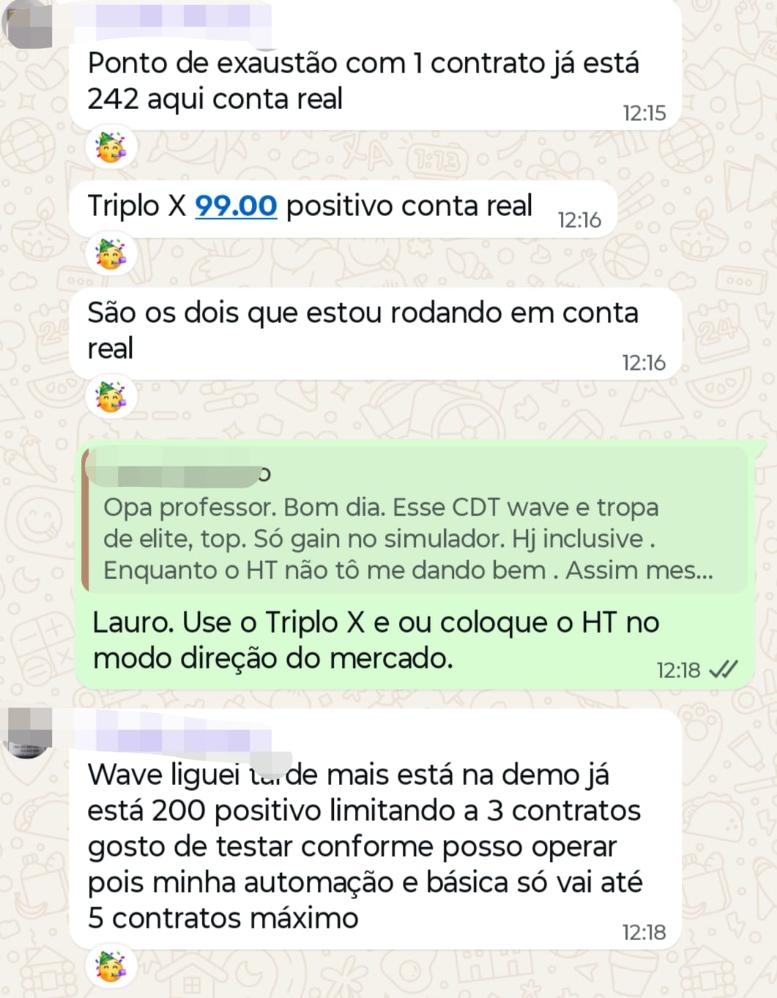The width and height of the screenshot is (777, 998).
Task: Open the reaction under the Wave demo message
Action: [112, 968]
